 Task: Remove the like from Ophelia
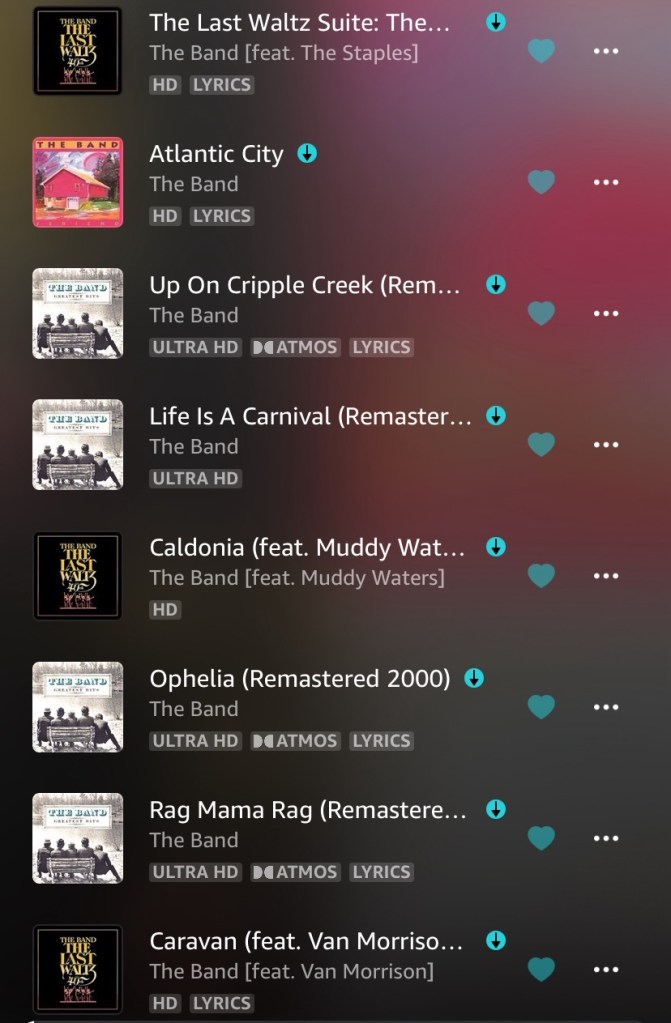coord(541,707)
